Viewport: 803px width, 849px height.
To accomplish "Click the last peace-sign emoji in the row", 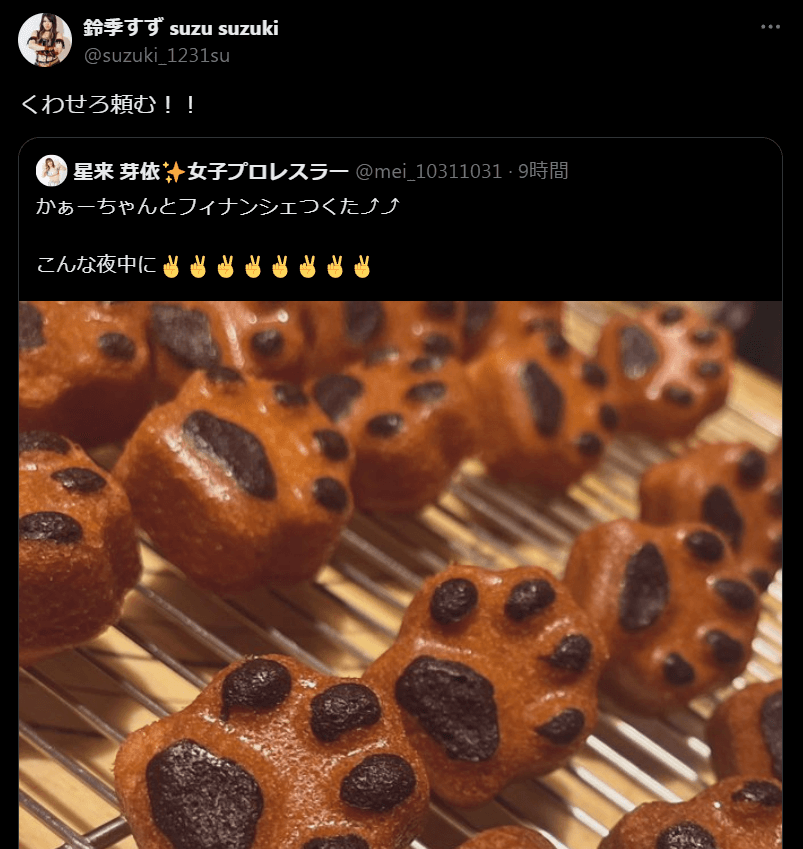I will click(x=364, y=268).
